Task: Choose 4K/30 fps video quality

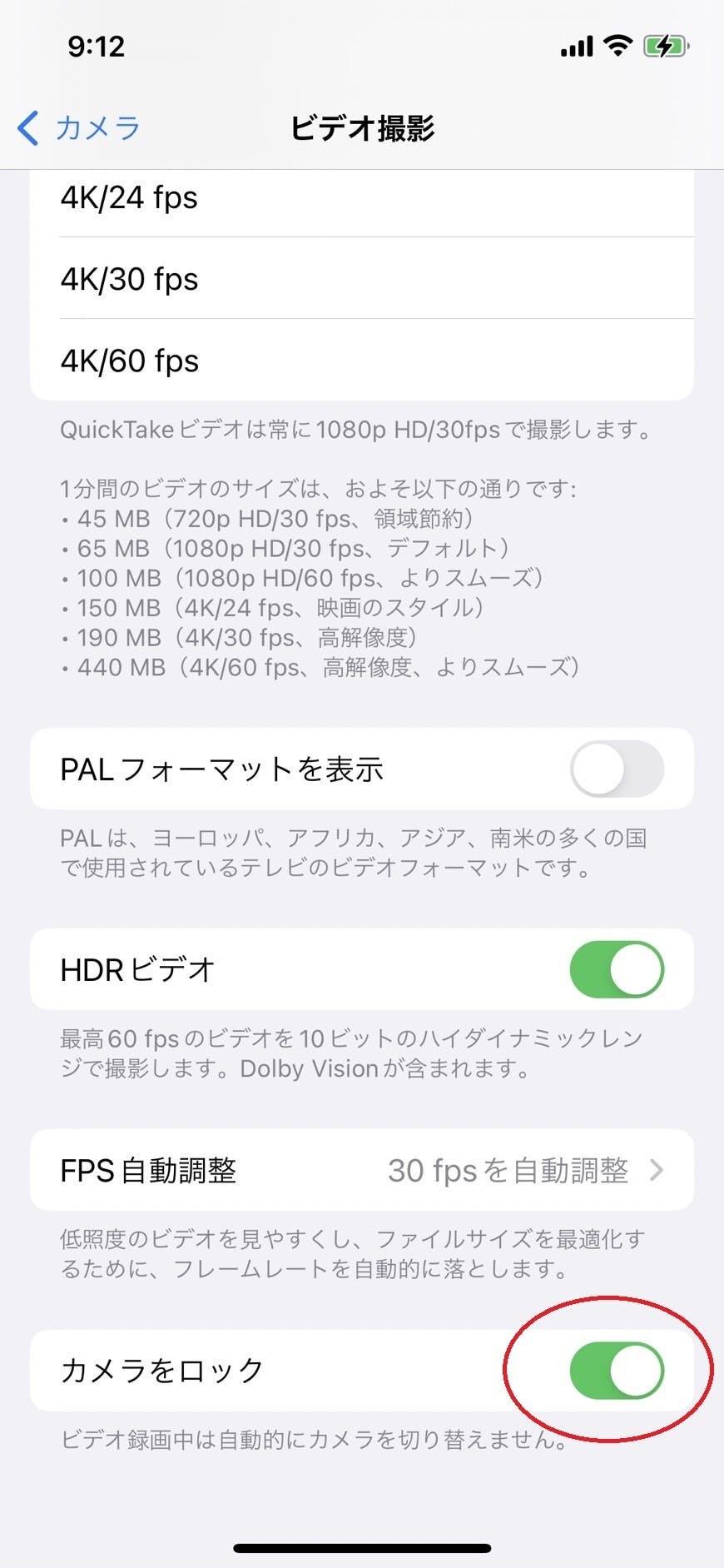Action: pos(361,279)
